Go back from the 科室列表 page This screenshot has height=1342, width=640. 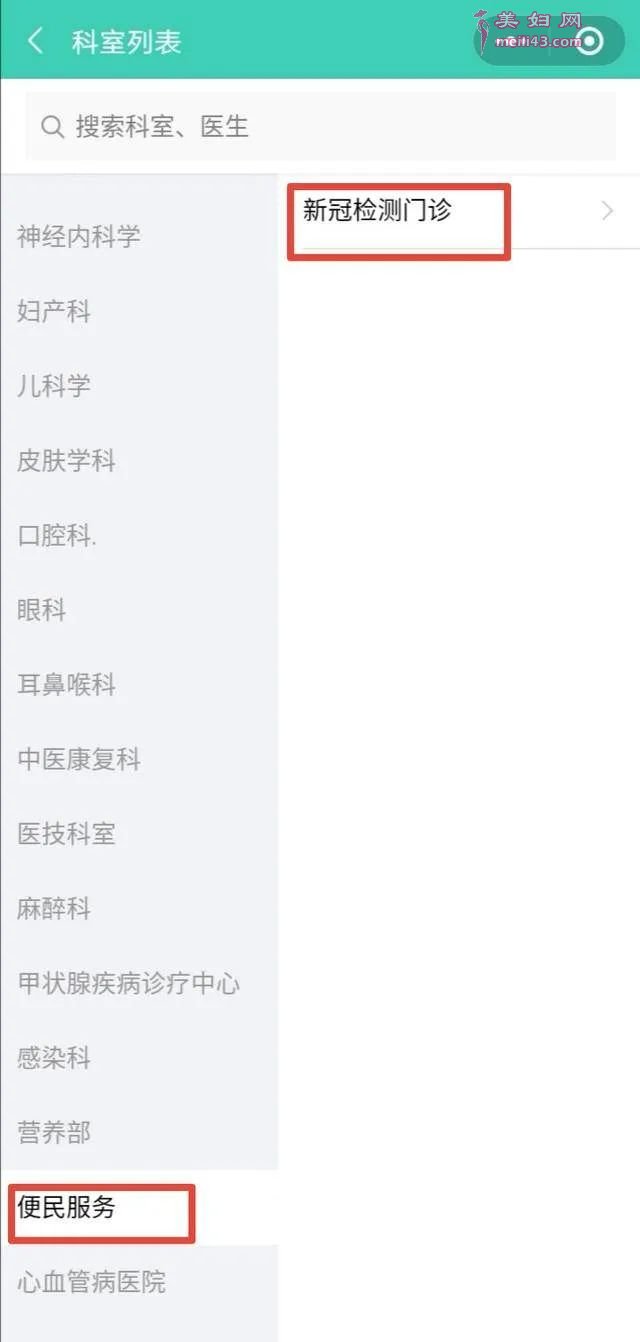[x=36, y=42]
